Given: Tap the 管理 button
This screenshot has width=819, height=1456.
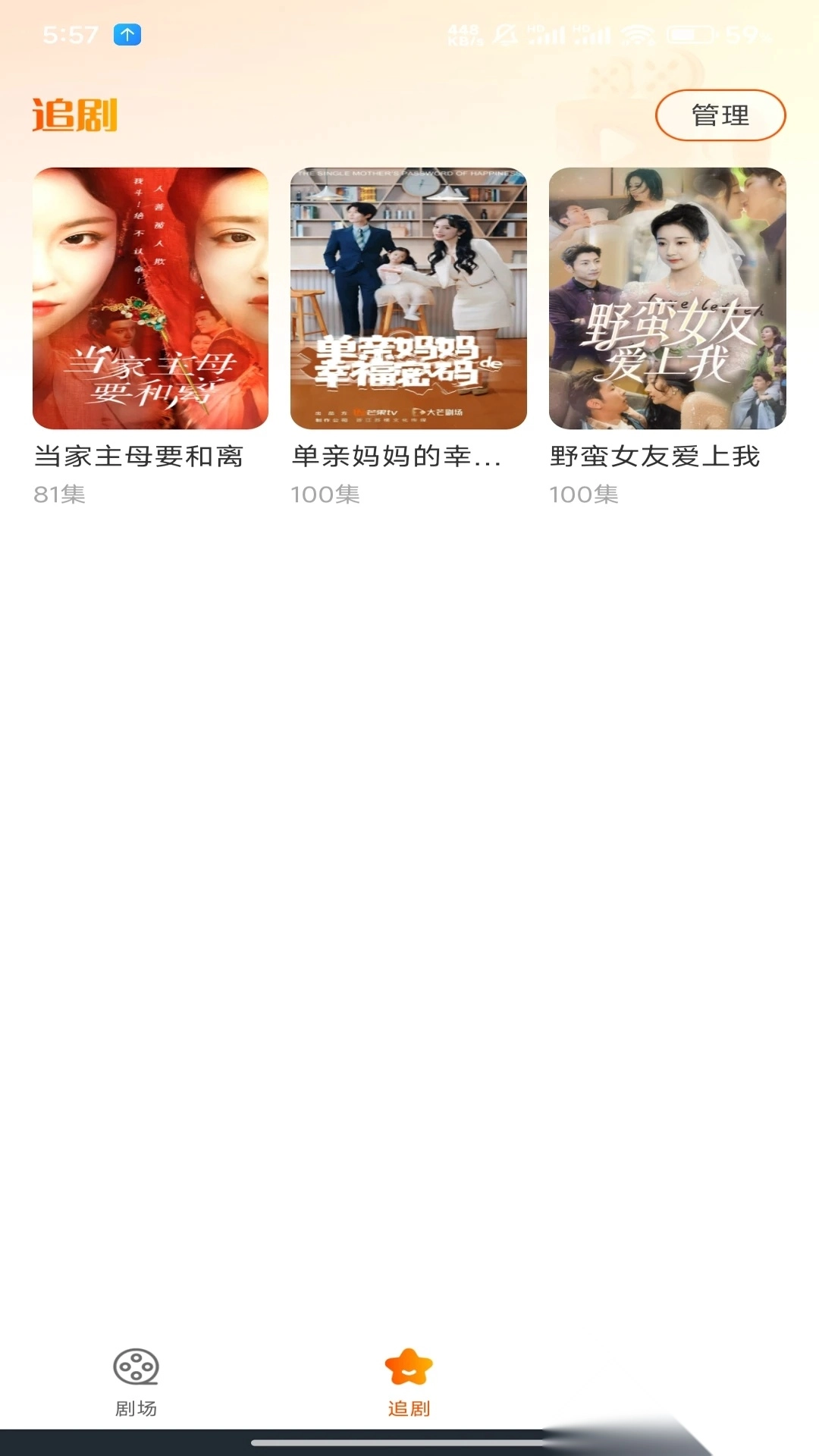Looking at the screenshot, I should (x=720, y=115).
